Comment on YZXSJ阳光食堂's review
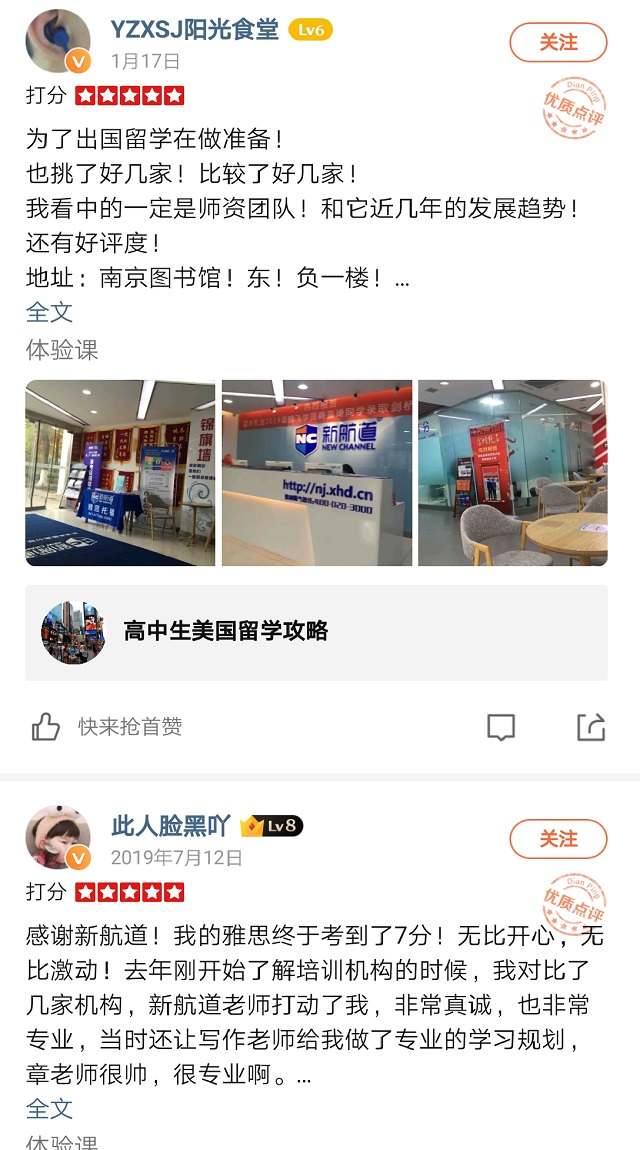The height and width of the screenshot is (1150, 640). point(500,727)
